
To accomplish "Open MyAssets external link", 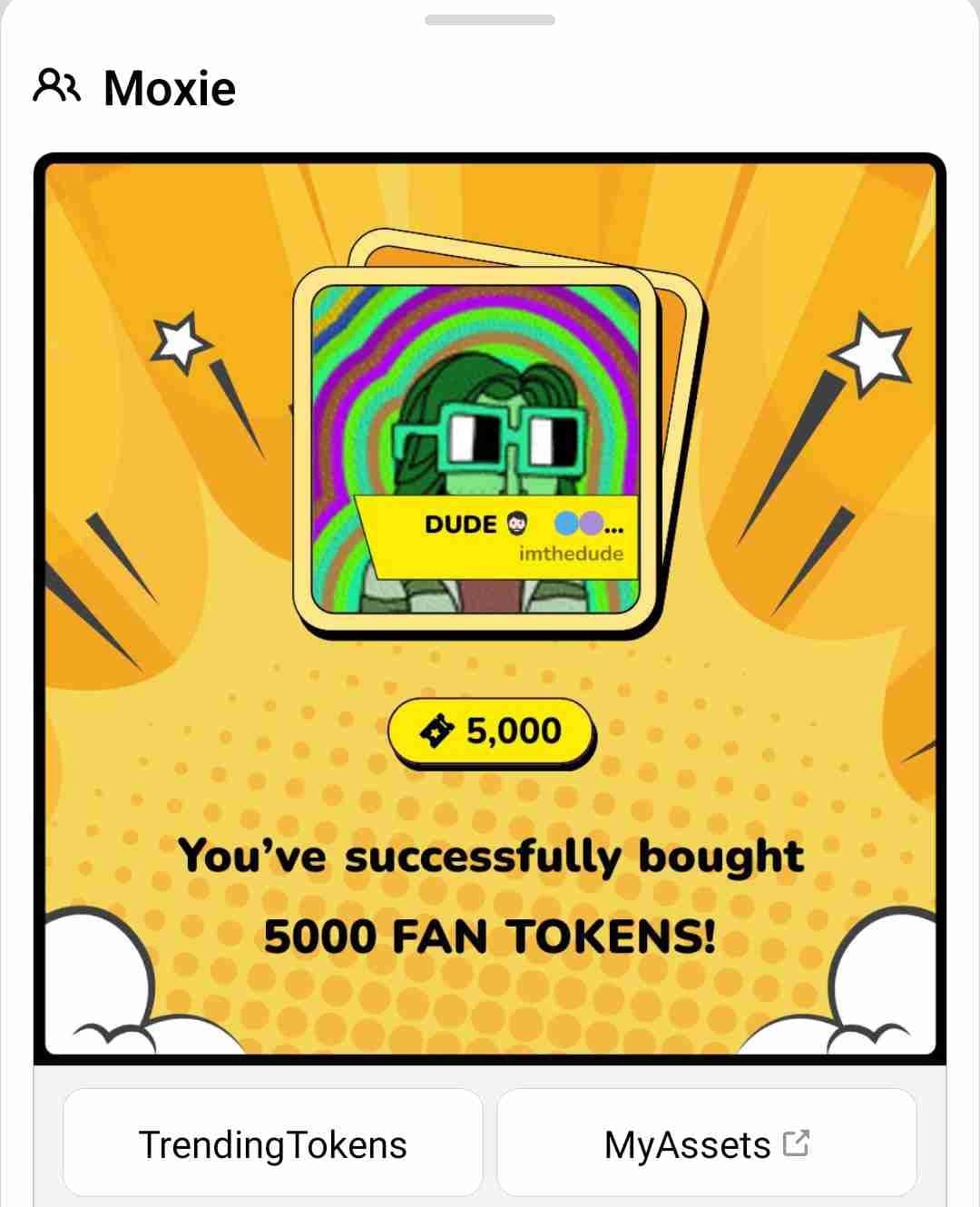I will (x=706, y=1144).
